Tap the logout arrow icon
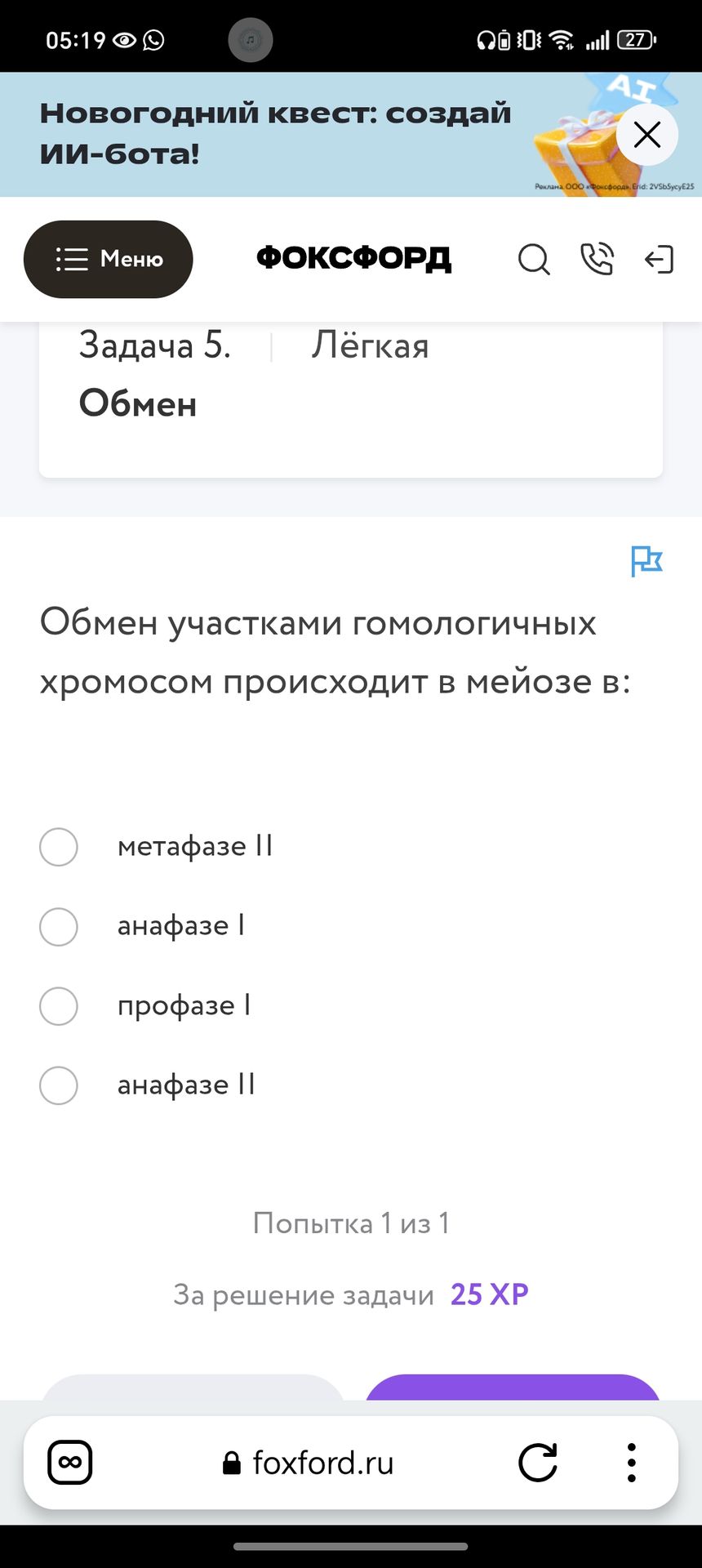 pos(659,260)
